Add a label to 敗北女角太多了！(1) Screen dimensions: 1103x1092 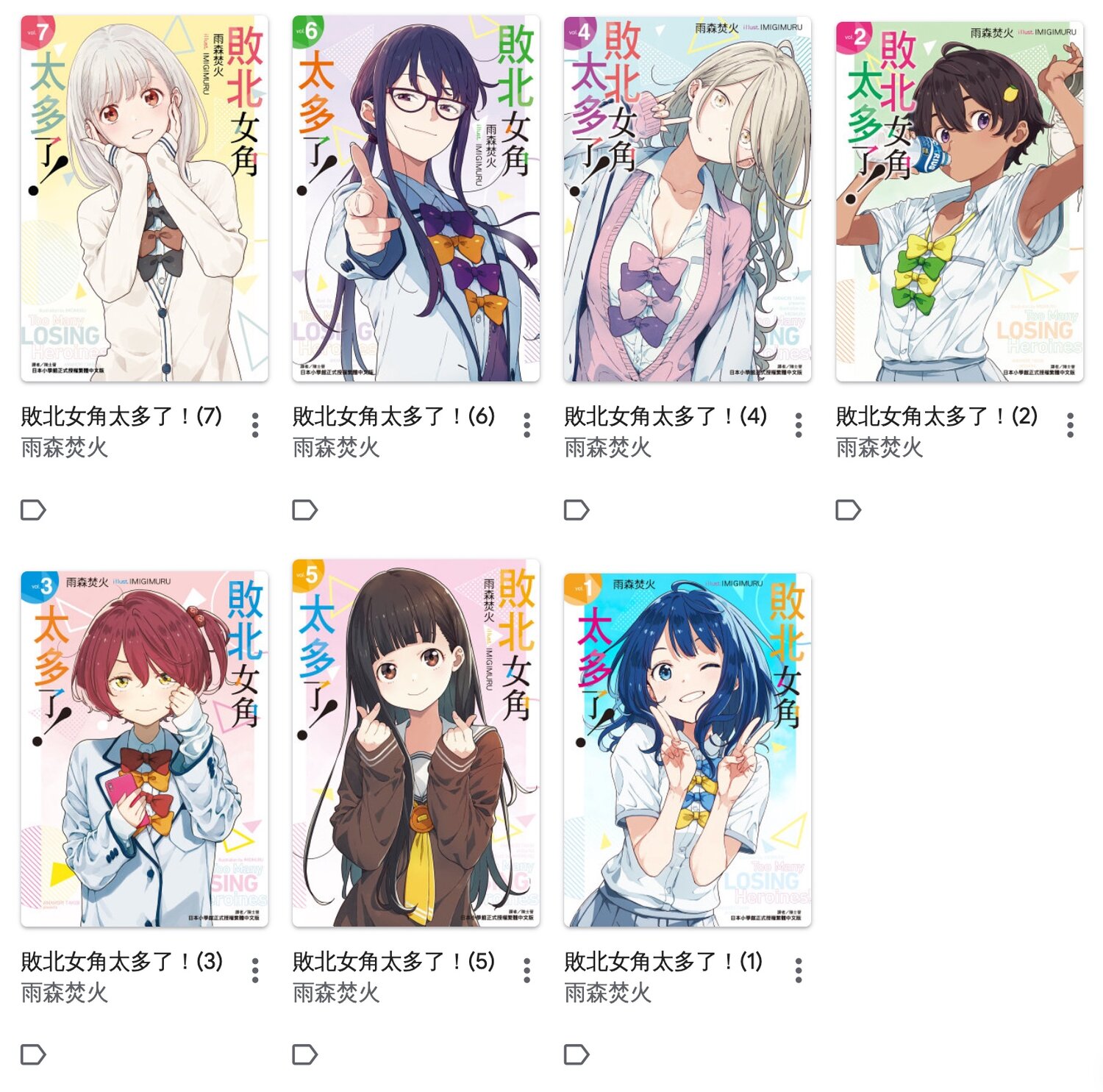tap(577, 1054)
